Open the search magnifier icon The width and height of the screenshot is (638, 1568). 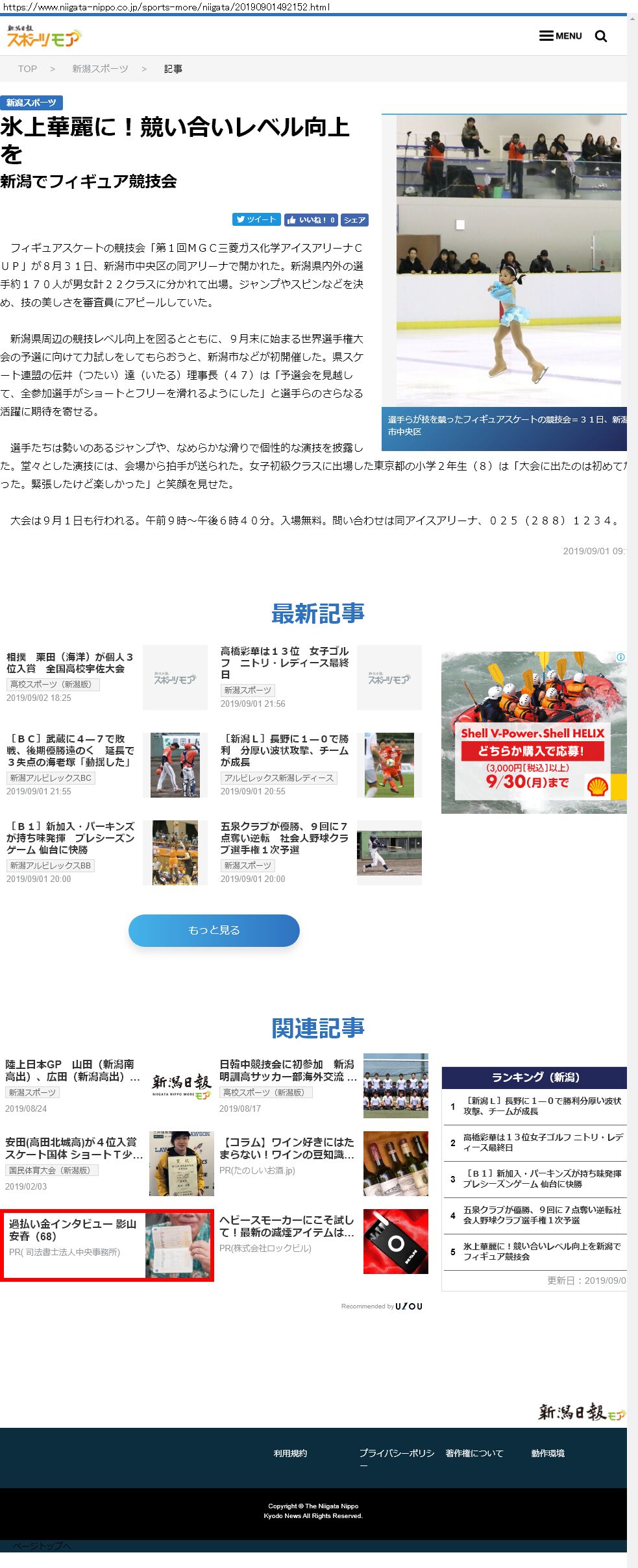point(601,36)
